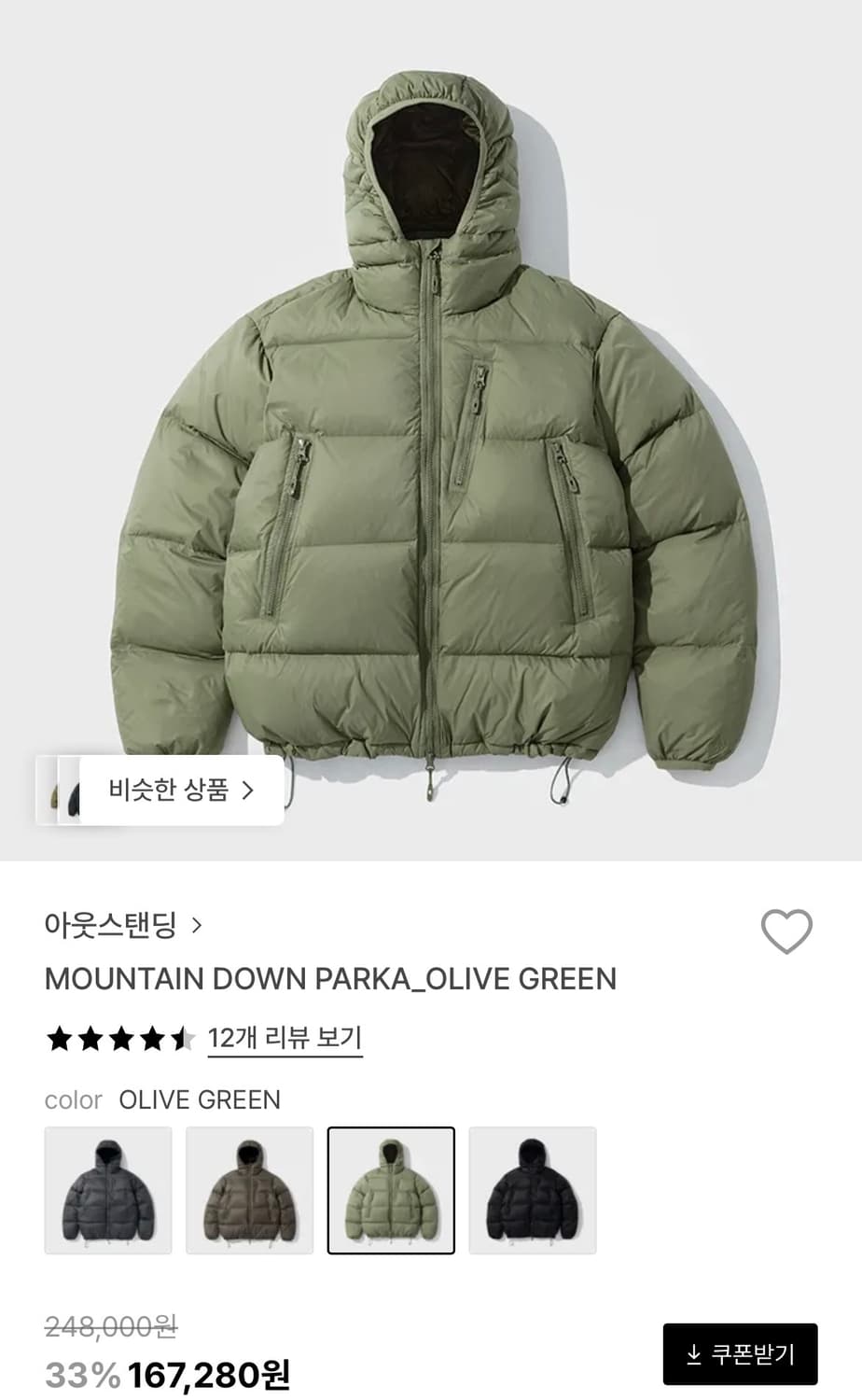Viewport: 862px width, 1400px height.
Task: Click the right chevron on the 비슷한 상품 chip
Action: click(247, 790)
